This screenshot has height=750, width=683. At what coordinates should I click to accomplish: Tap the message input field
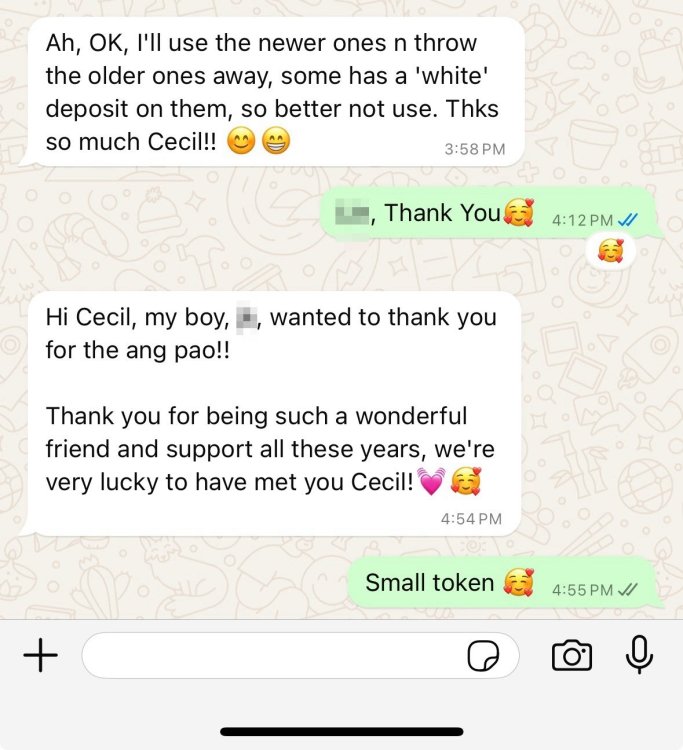[270, 656]
